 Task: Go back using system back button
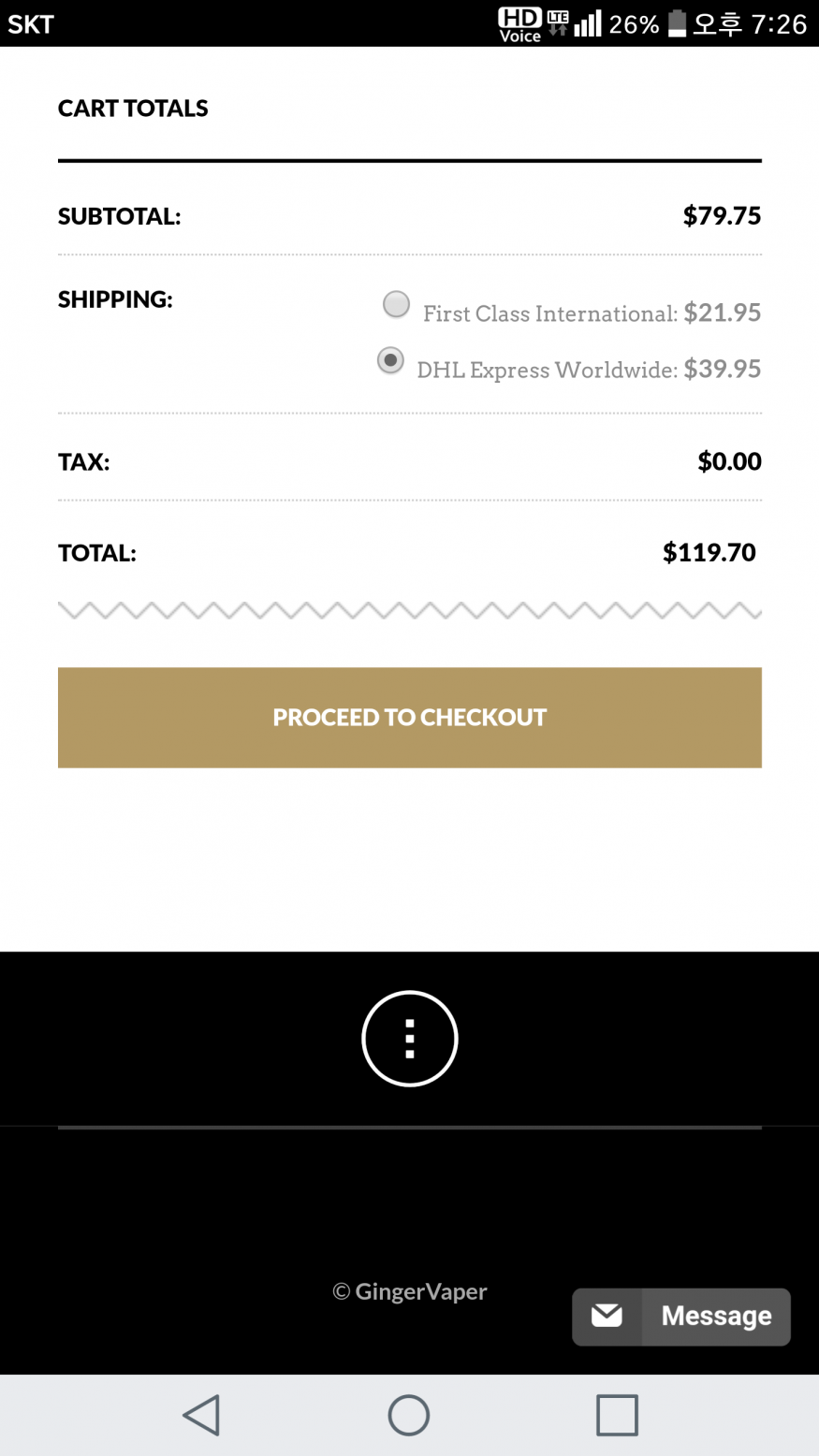click(x=201, y=1415)
